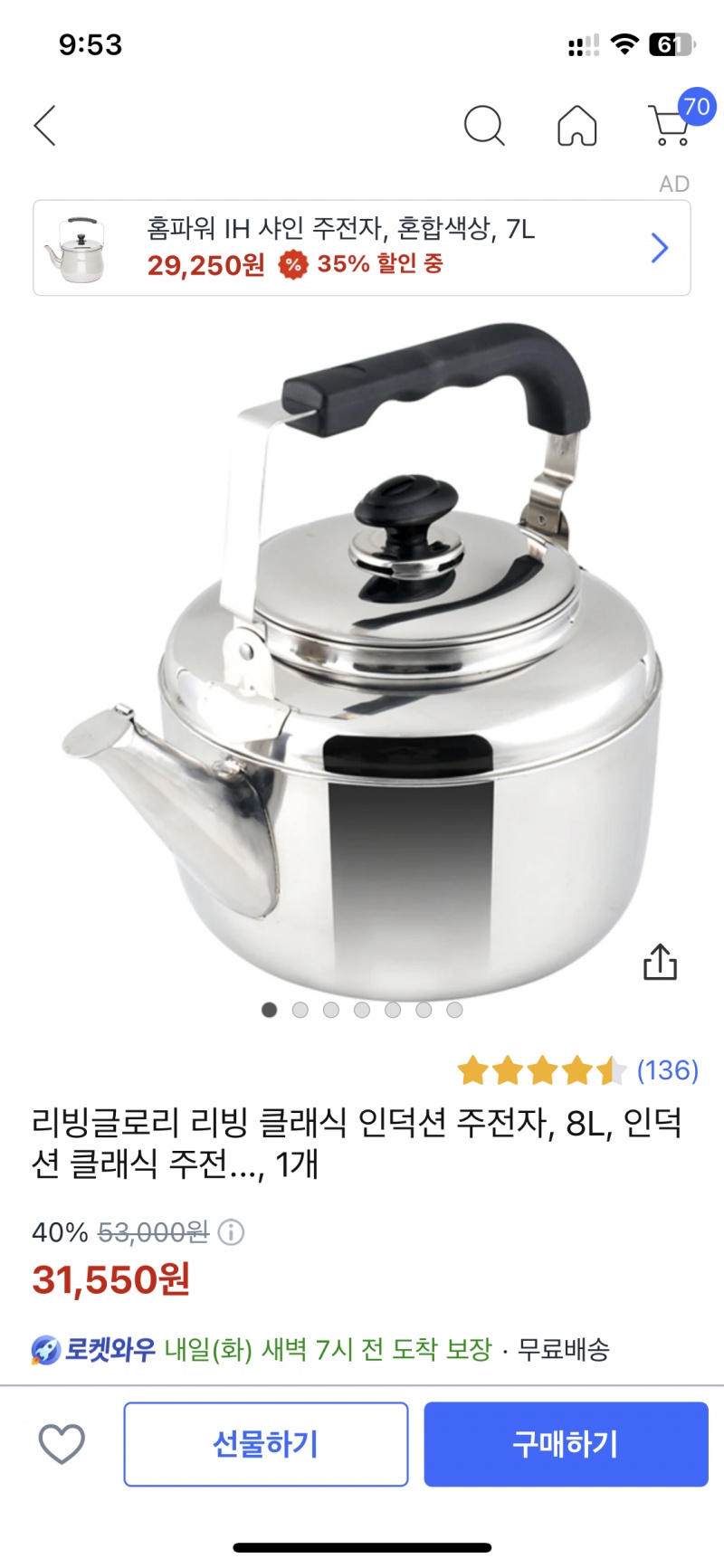Open the 홈파워 IH 샤인 주전자 ad banner
The image size is (724, 1568).
(x=362, y=247)
